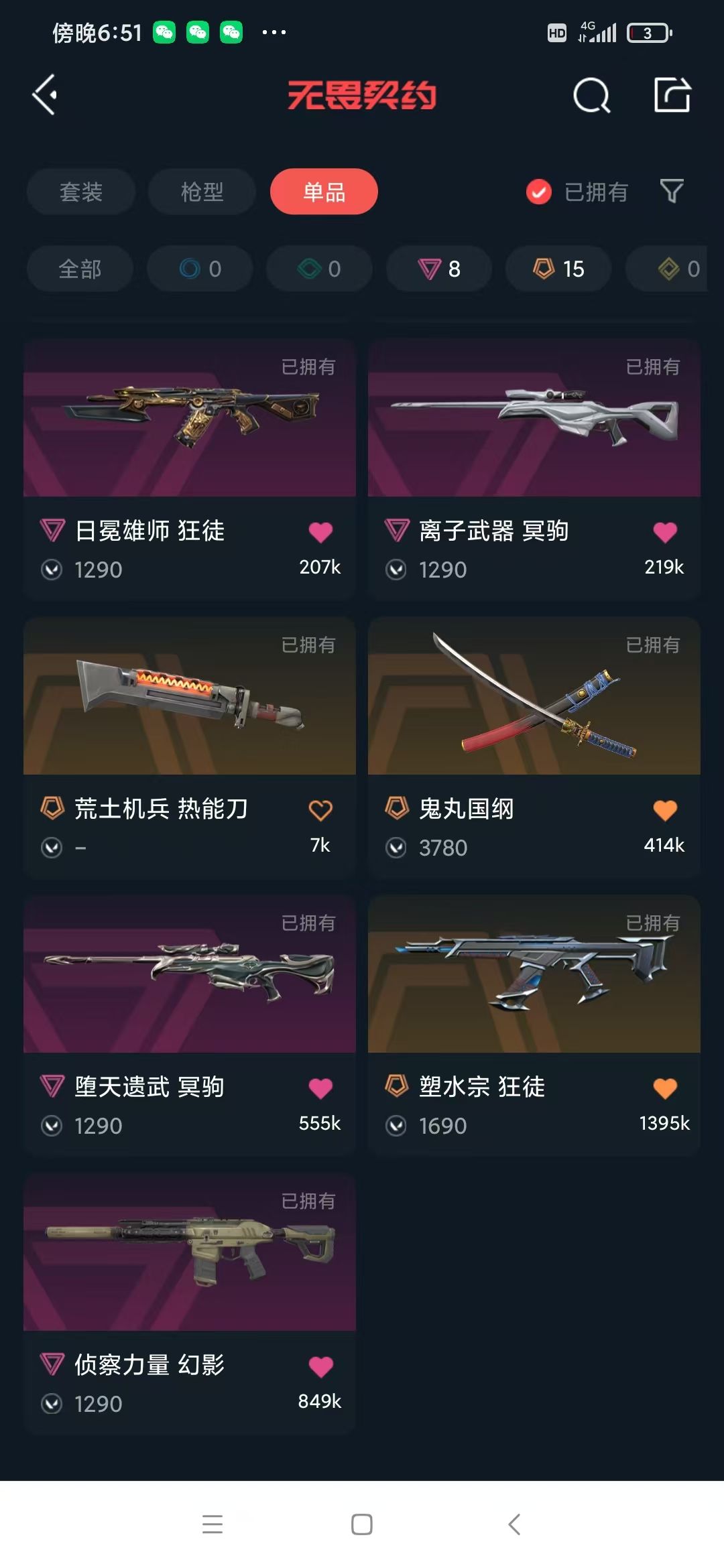This screenshot has width=724, height=1568.
Task: Share this collection page
Action: [672, 94]
